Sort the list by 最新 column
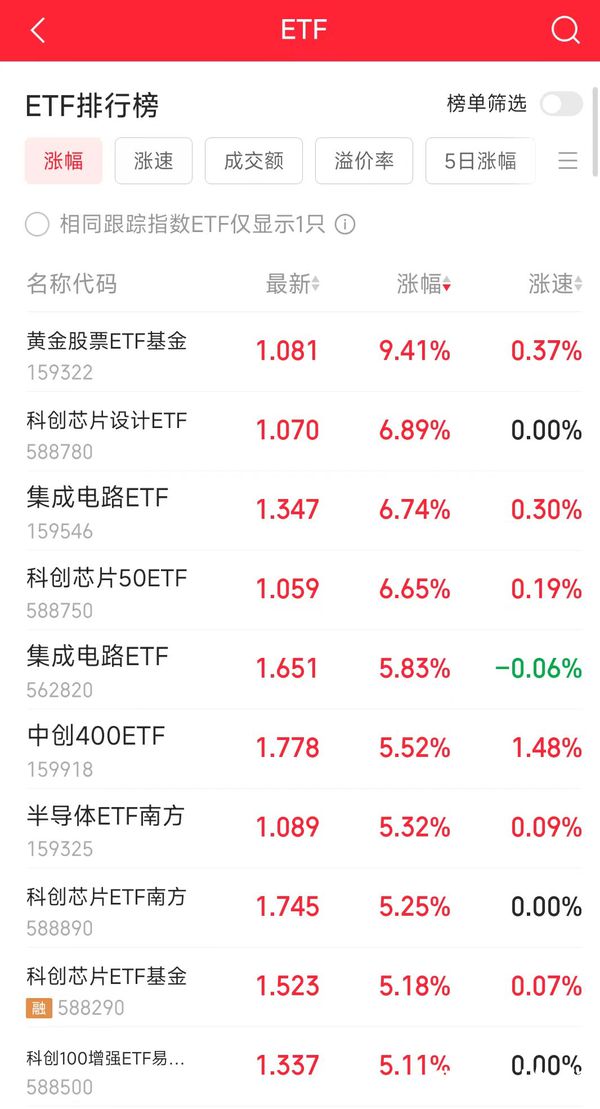This screenshot has width=600, height=1109. [292, 284]
